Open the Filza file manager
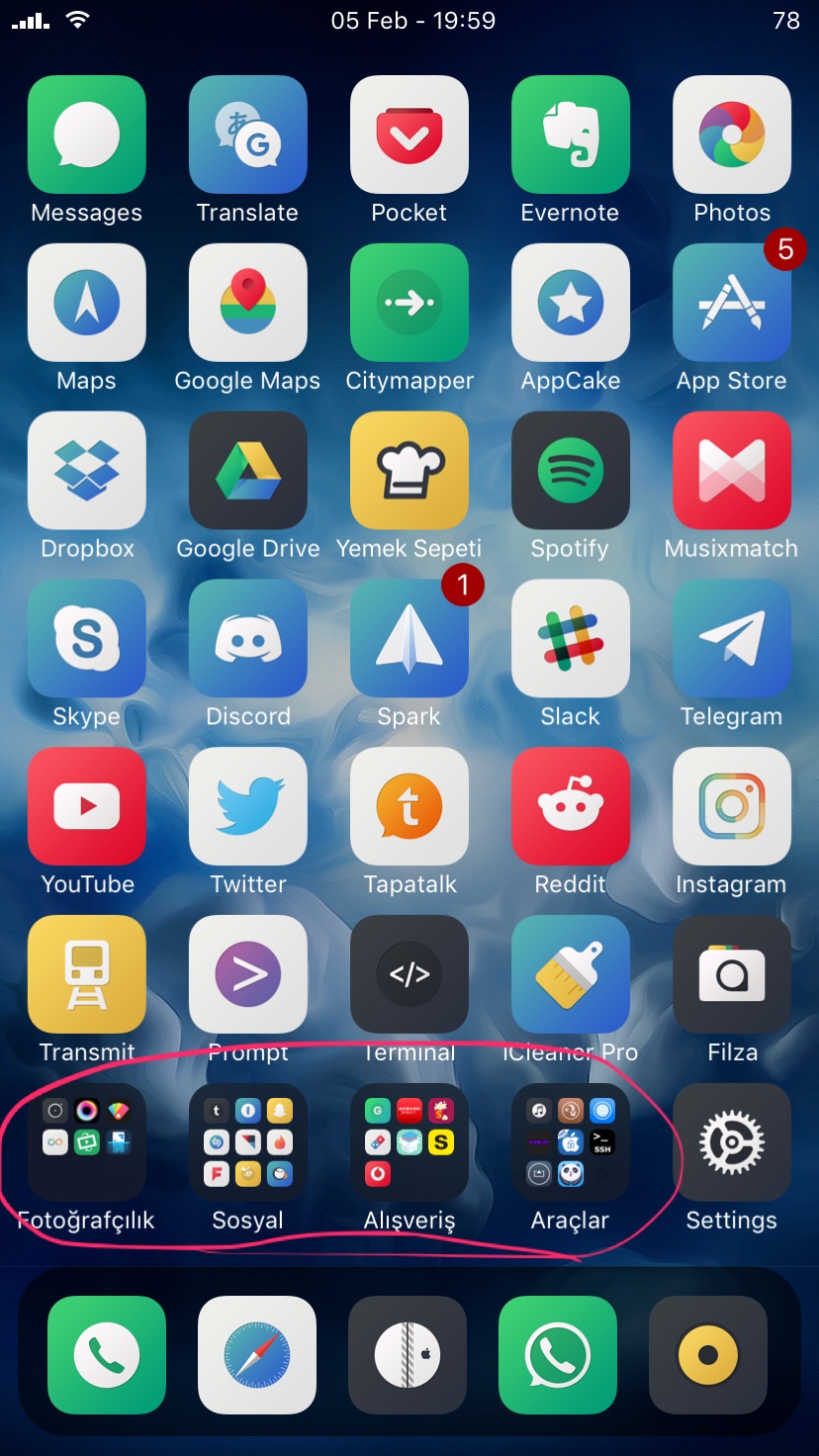This screenshot has width=819, height=1456. coord(732,975)
